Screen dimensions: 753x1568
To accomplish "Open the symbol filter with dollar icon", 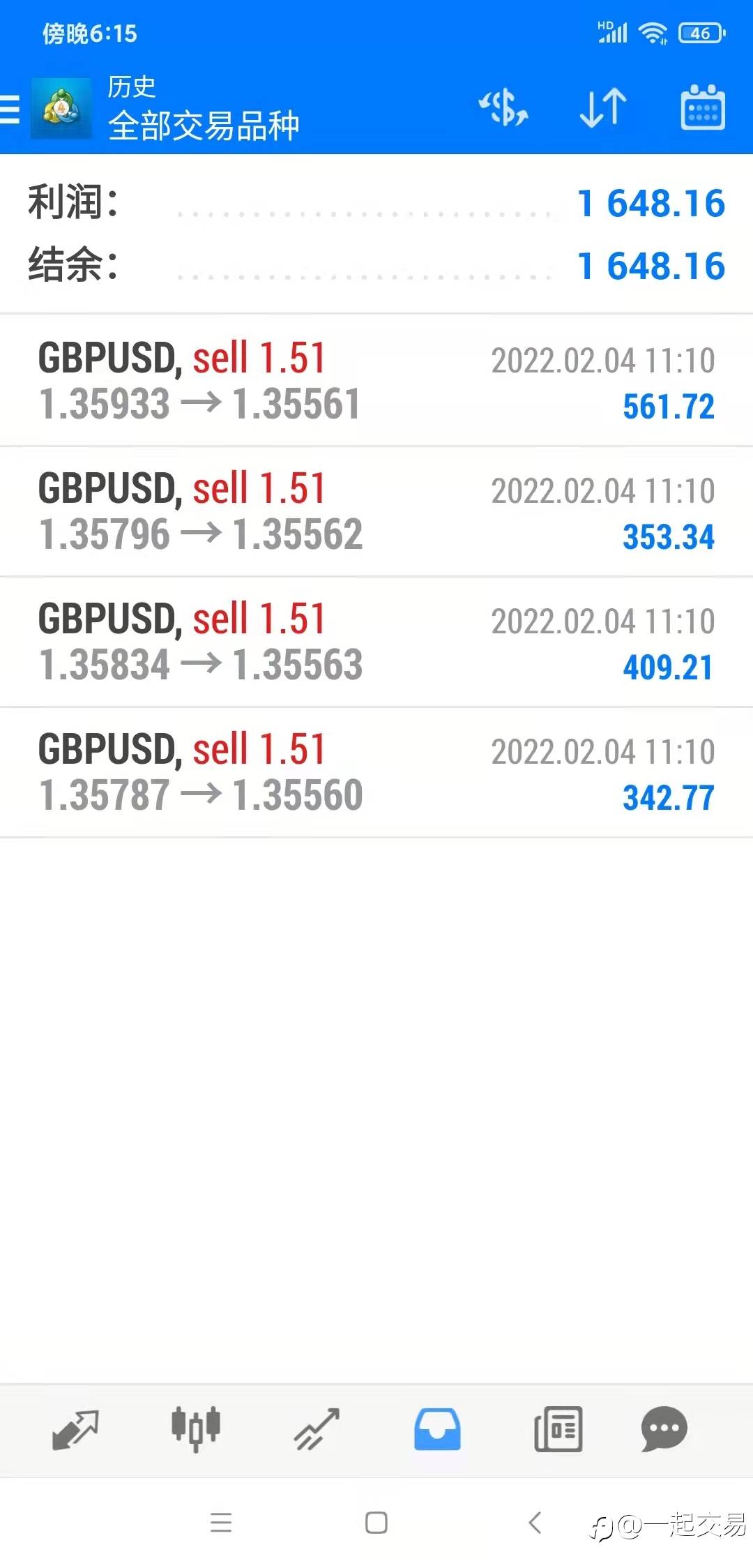I will coord(503,107).
